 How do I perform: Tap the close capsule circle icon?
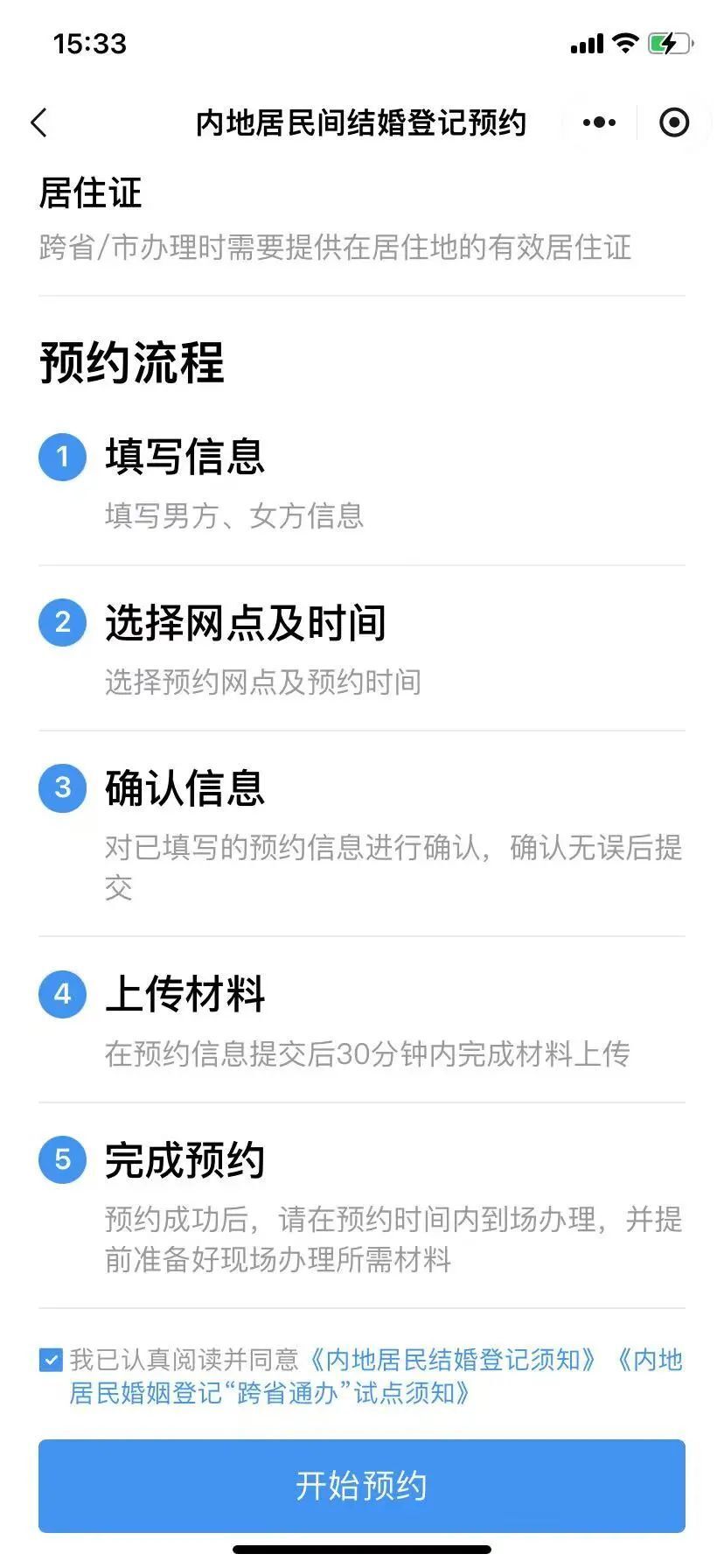coord(673,122)
